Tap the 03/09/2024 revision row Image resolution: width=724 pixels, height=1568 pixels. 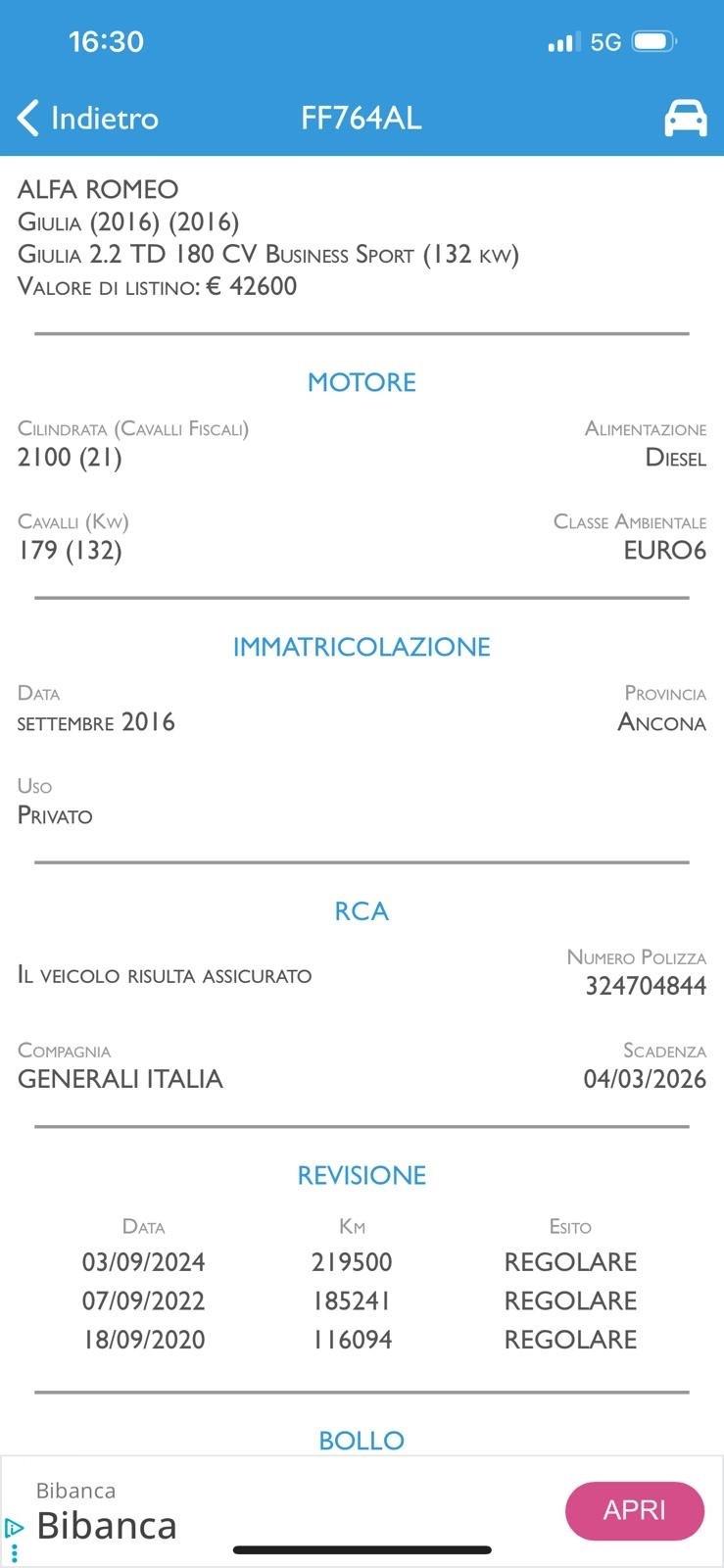click(142, 1262)
